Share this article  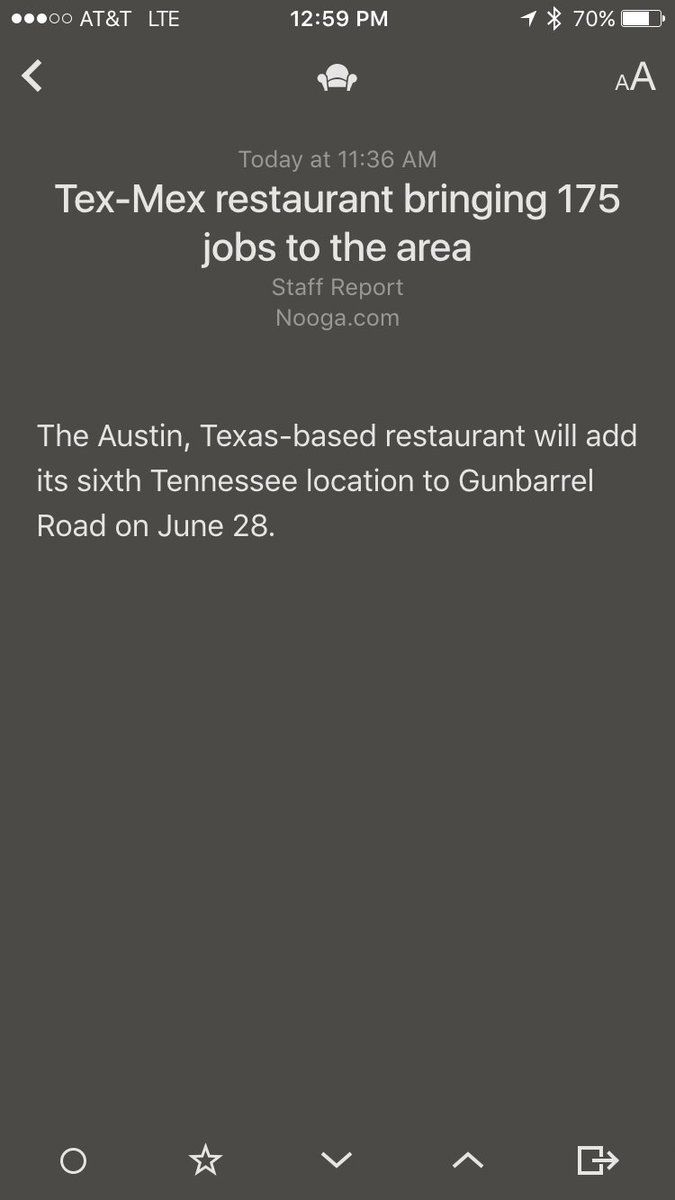pos(598,1160)
